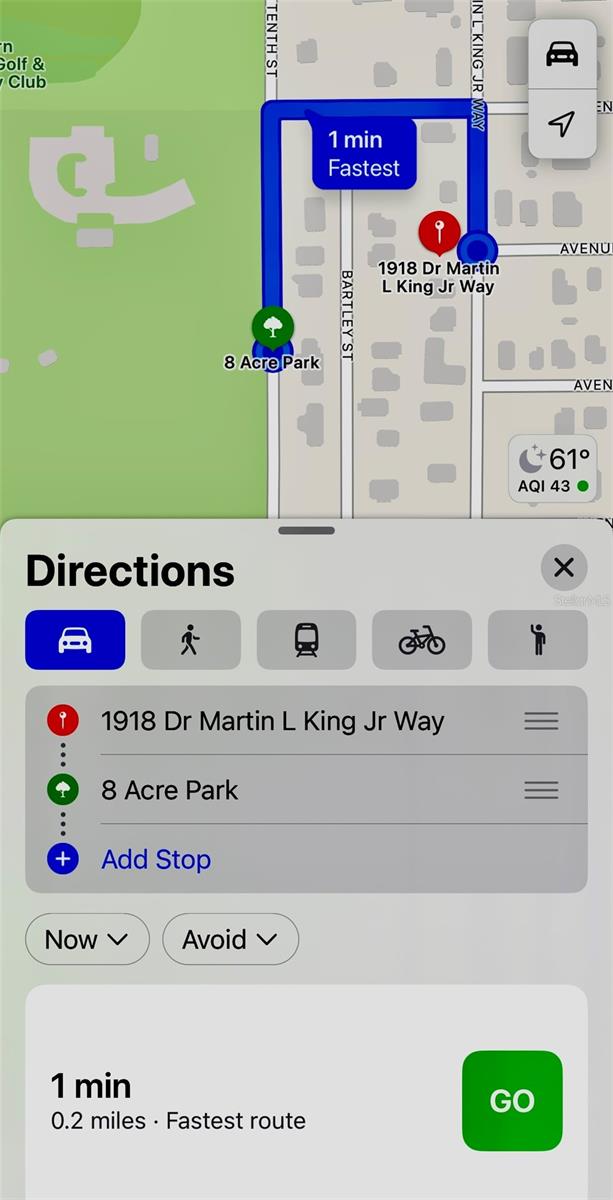Tap the panel grabber handle
This screenshot has height=1200, width=613.
(x=306, y=530)
